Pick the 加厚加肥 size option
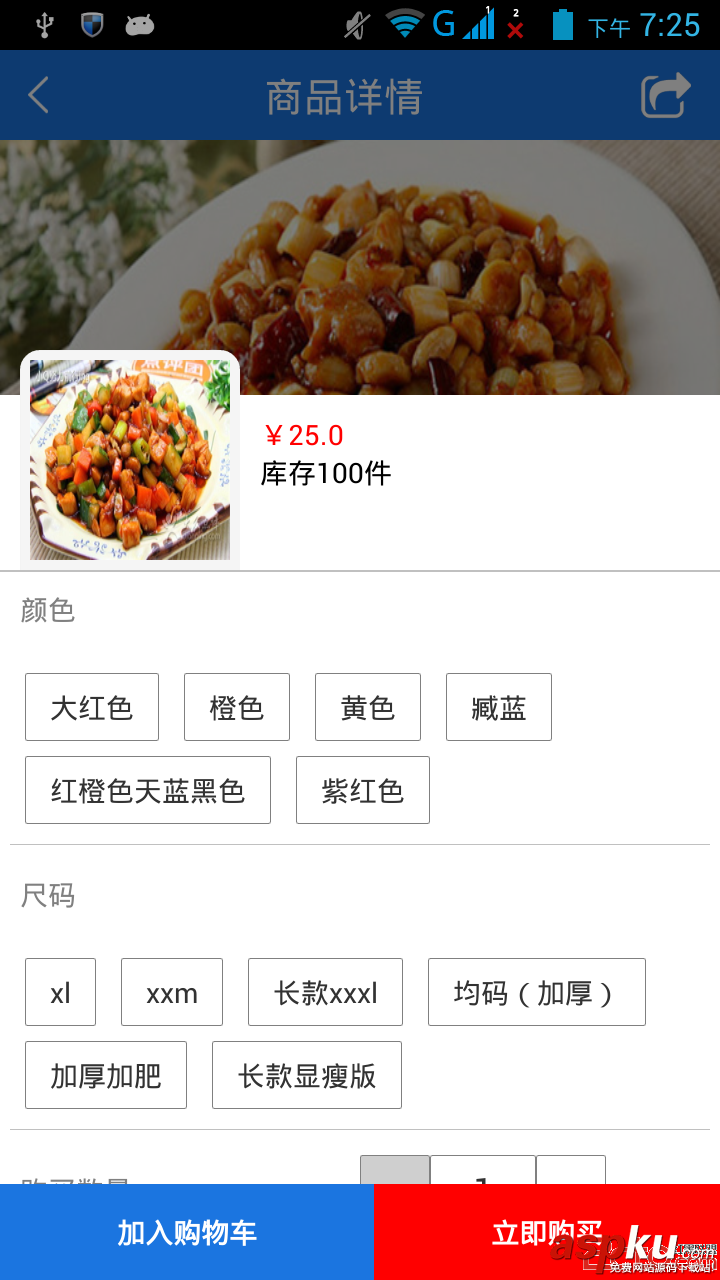This screenshot has width=720, height=1280. coord(105,1075)
